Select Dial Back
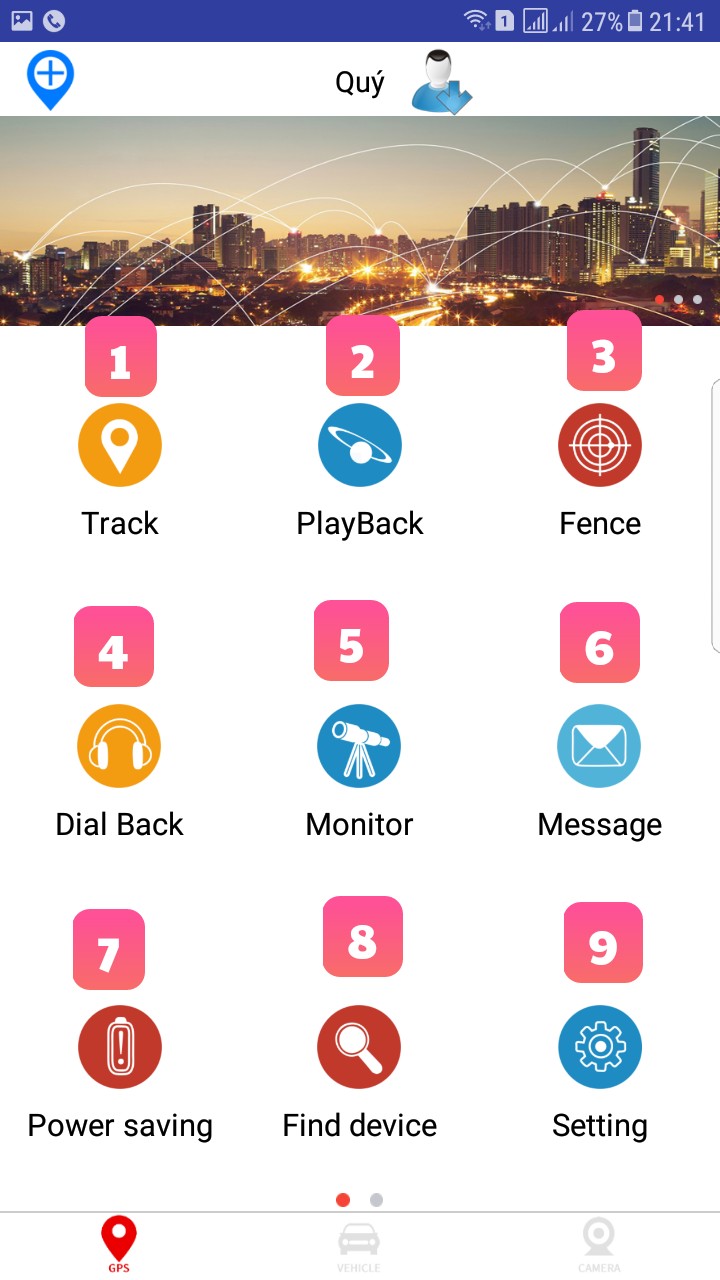Screen dimensions: 720x1280 pos(120,746)
